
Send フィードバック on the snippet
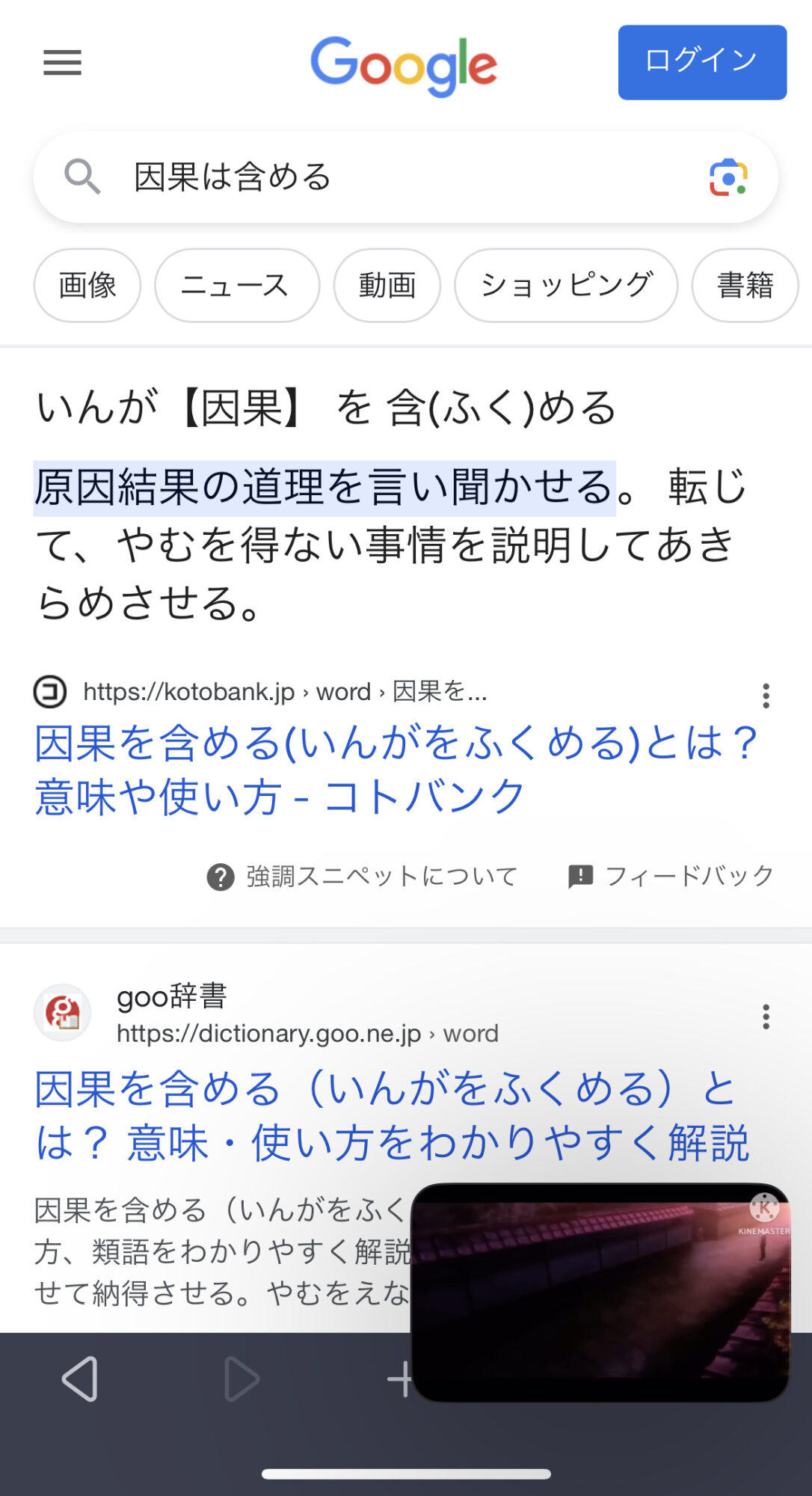(x=671, y=876)
